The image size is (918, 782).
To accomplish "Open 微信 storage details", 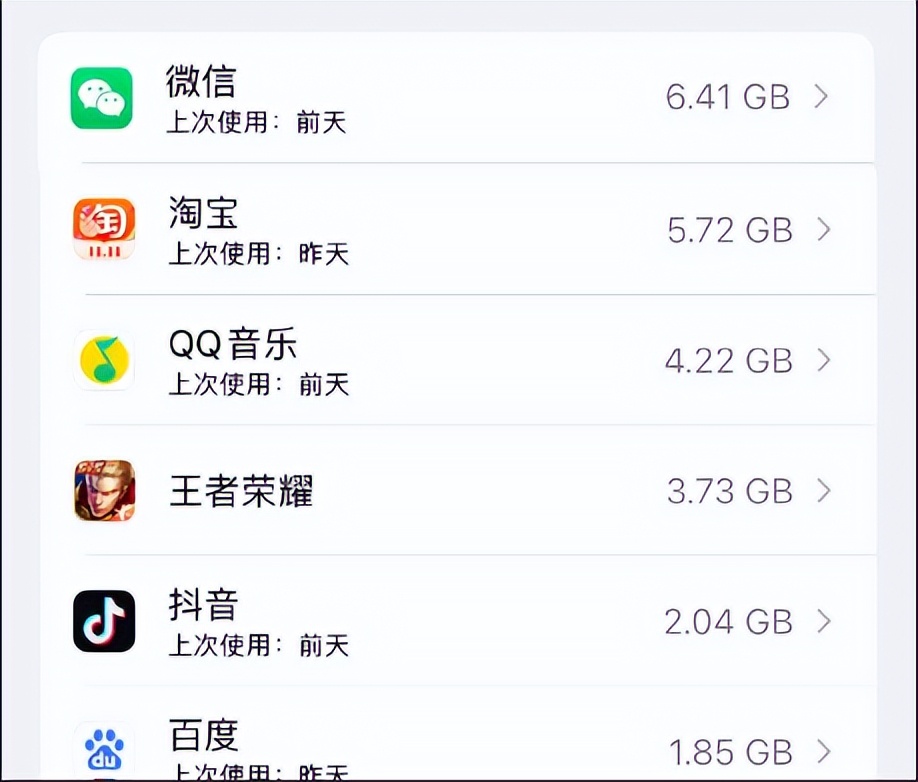I will coord(456,98).
